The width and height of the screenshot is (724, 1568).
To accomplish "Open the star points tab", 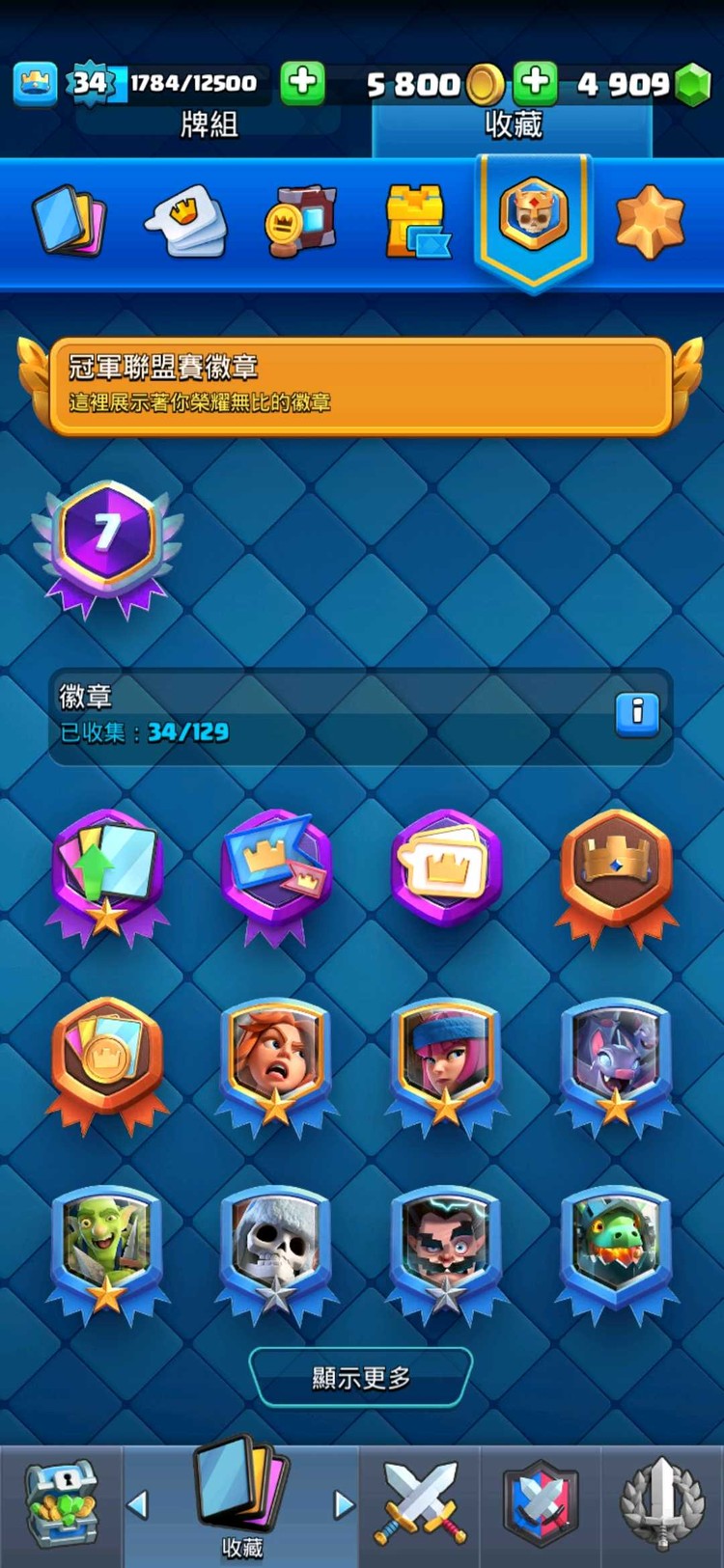I will [650, 222].
